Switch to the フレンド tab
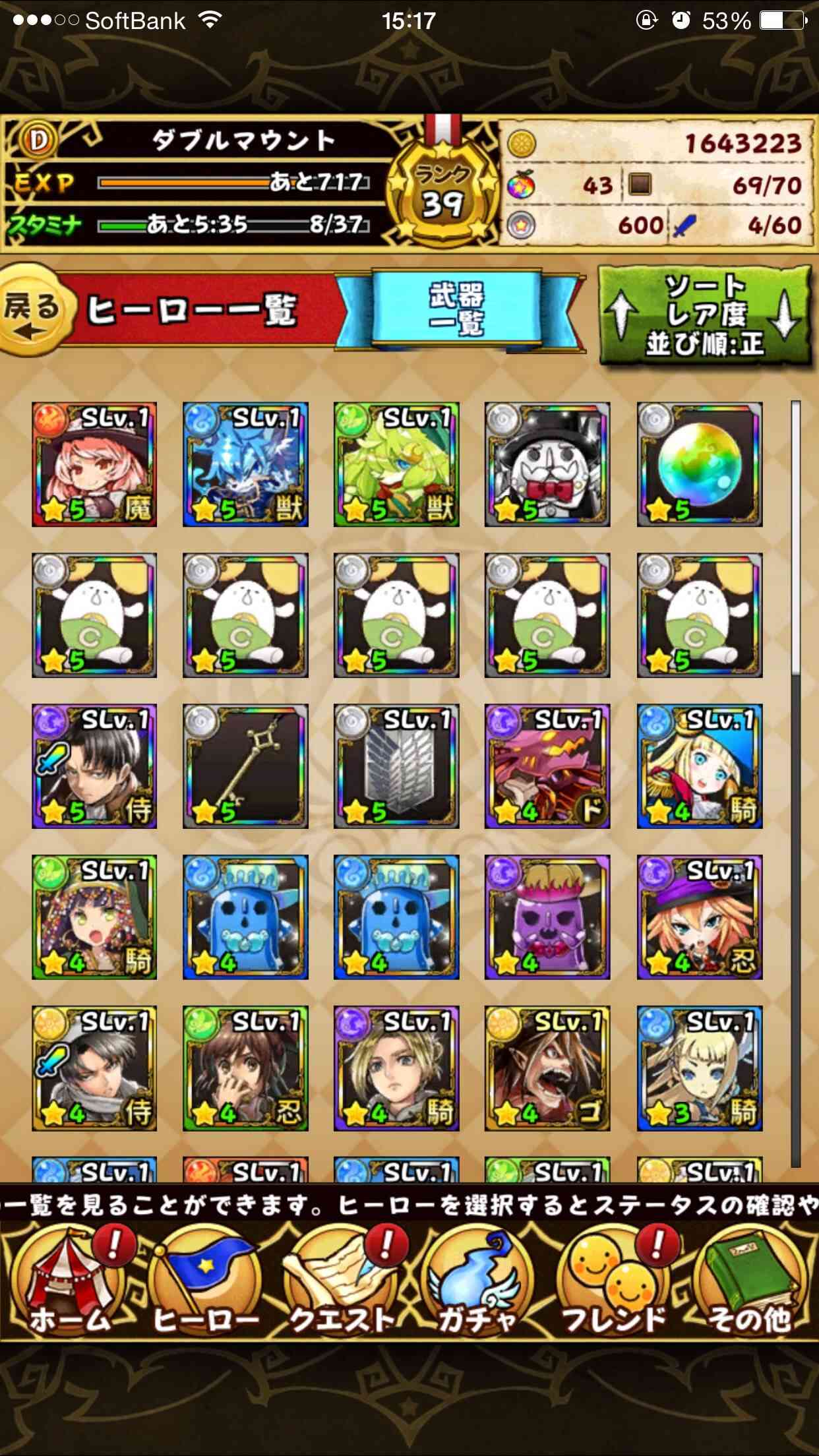Image resolution: width=819 pixels, height=1456 pixels. (x=615, y=1281)
